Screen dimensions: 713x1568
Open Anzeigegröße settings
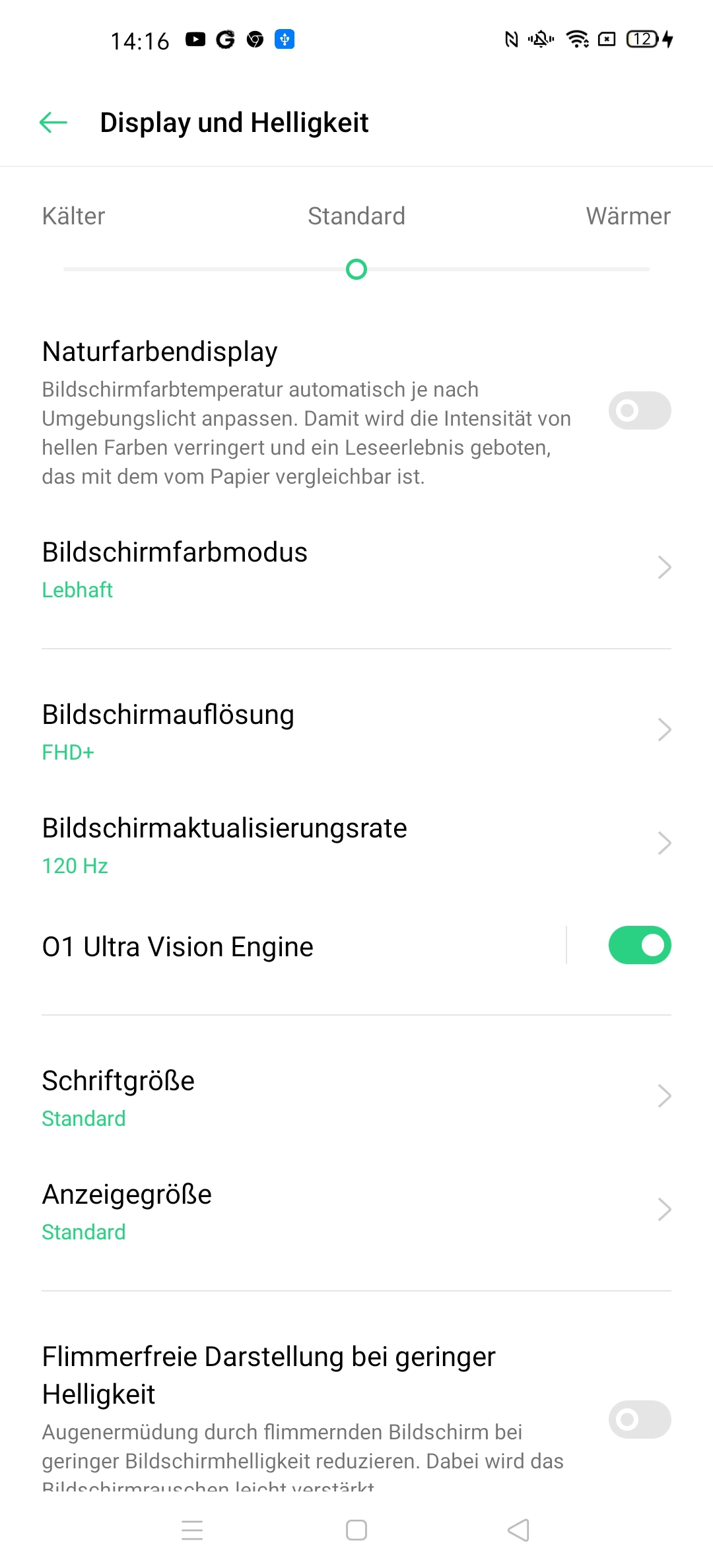pyautogui.click(x=356, y=1211)
